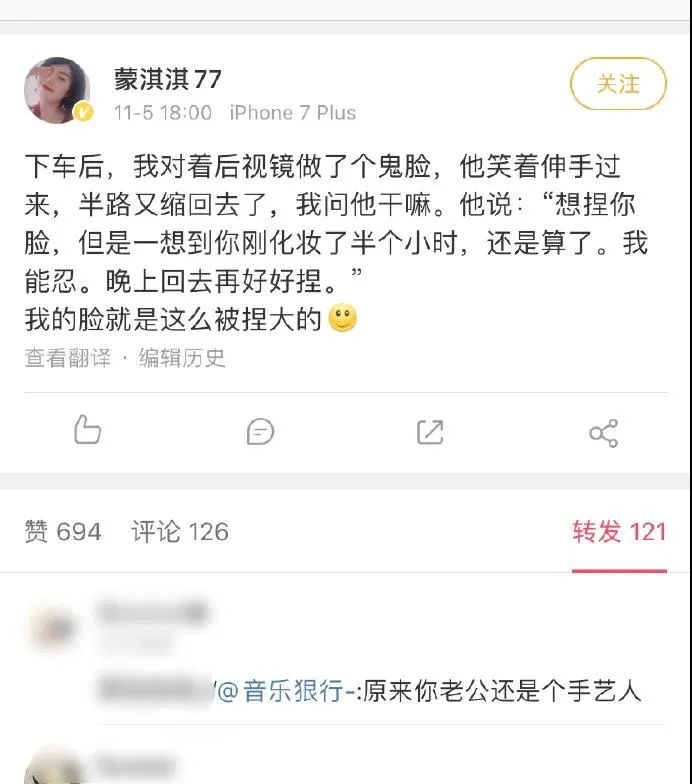Like the post with thumbs-up icon
Screen dimensions: 692x784
pyautogui.click(x=88, y=430)
